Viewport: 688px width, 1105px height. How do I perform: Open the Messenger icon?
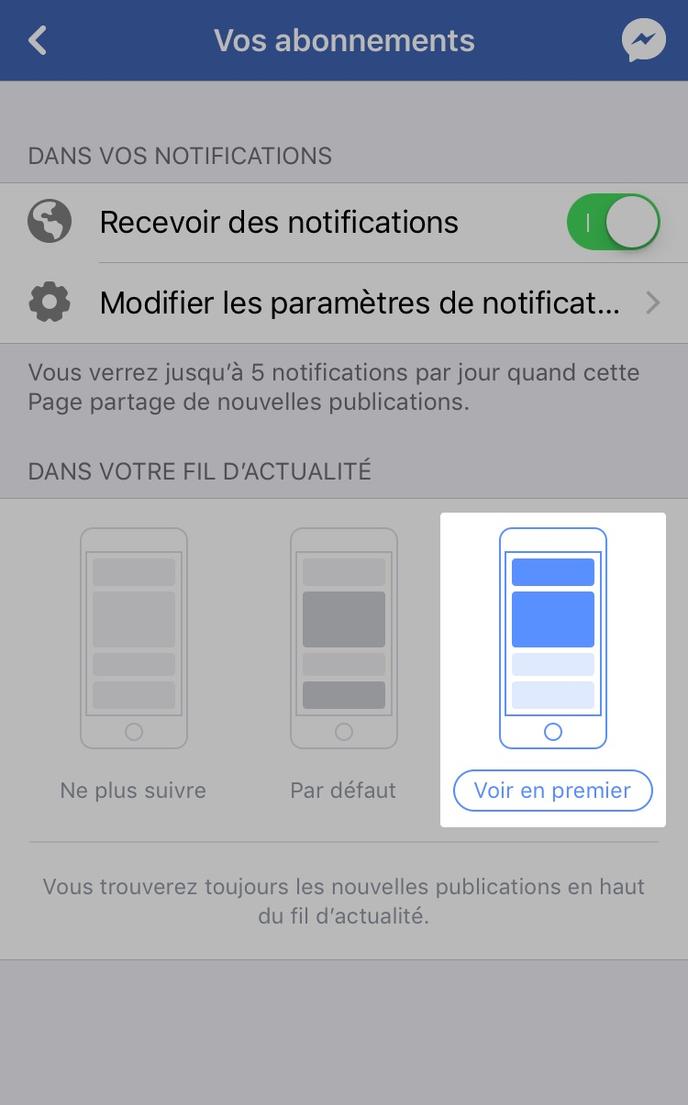coord(643,40)
